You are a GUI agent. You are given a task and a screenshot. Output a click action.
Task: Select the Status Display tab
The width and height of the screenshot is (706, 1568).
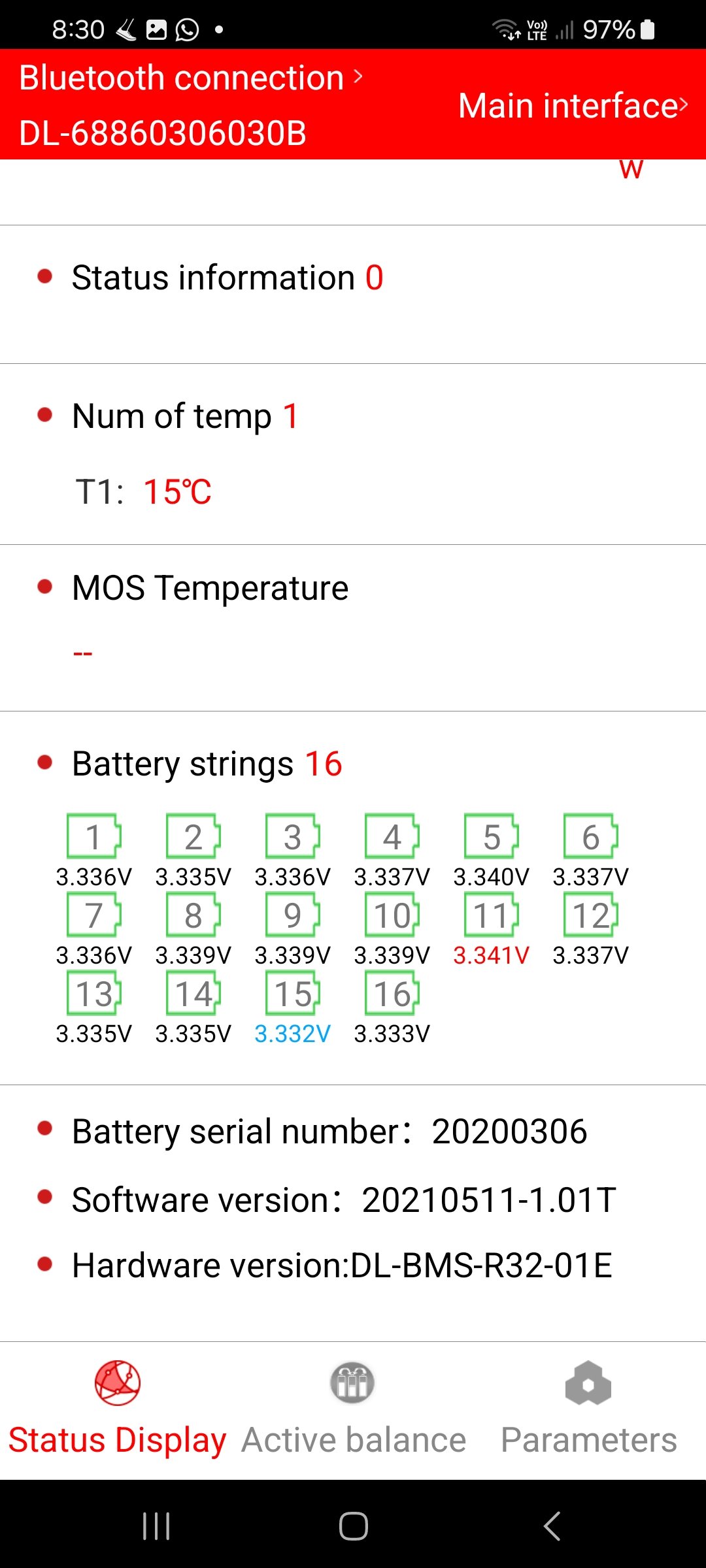tap(118, 1410)
